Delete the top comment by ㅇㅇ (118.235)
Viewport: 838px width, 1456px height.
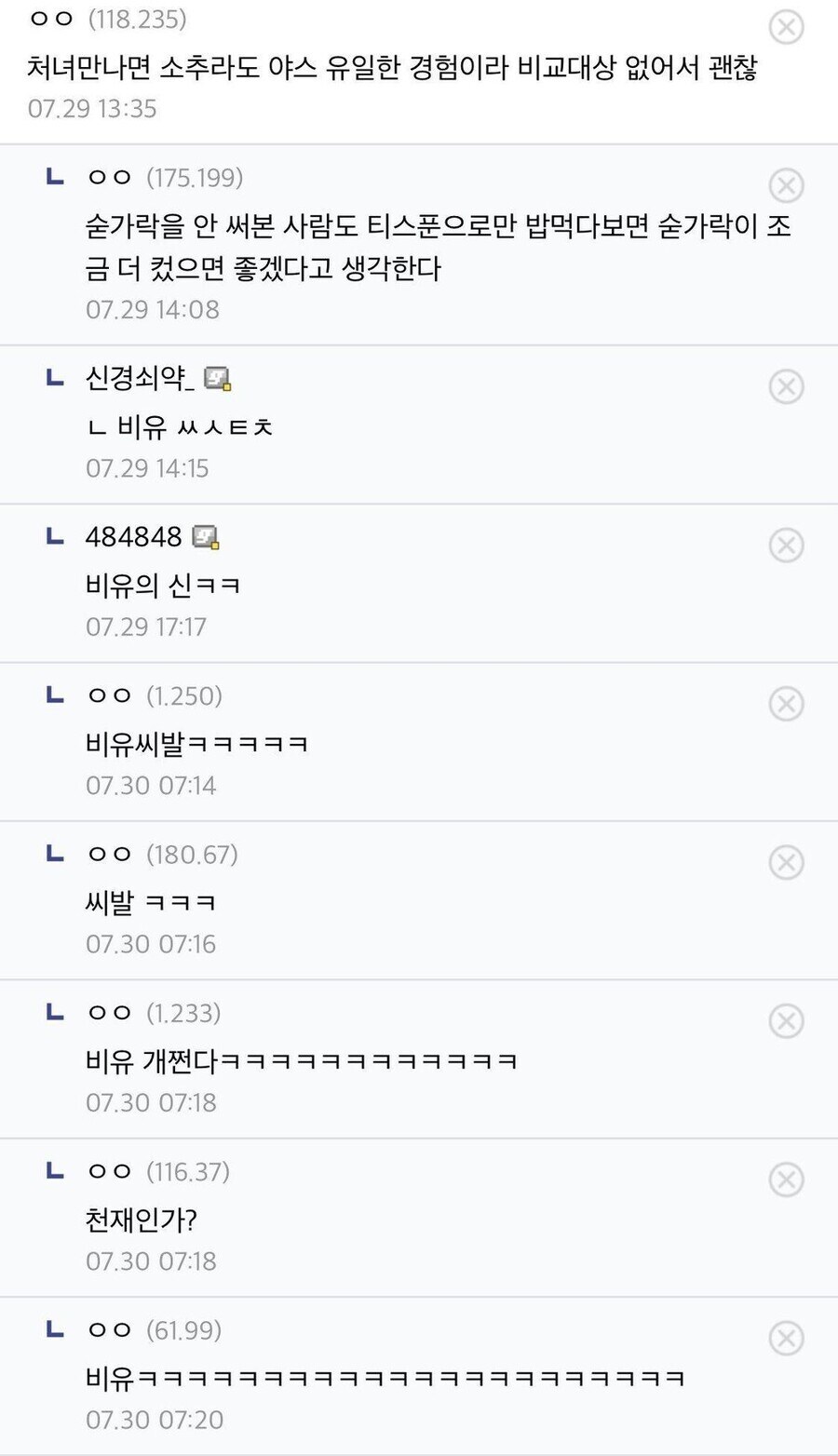(x=787, y=27)
